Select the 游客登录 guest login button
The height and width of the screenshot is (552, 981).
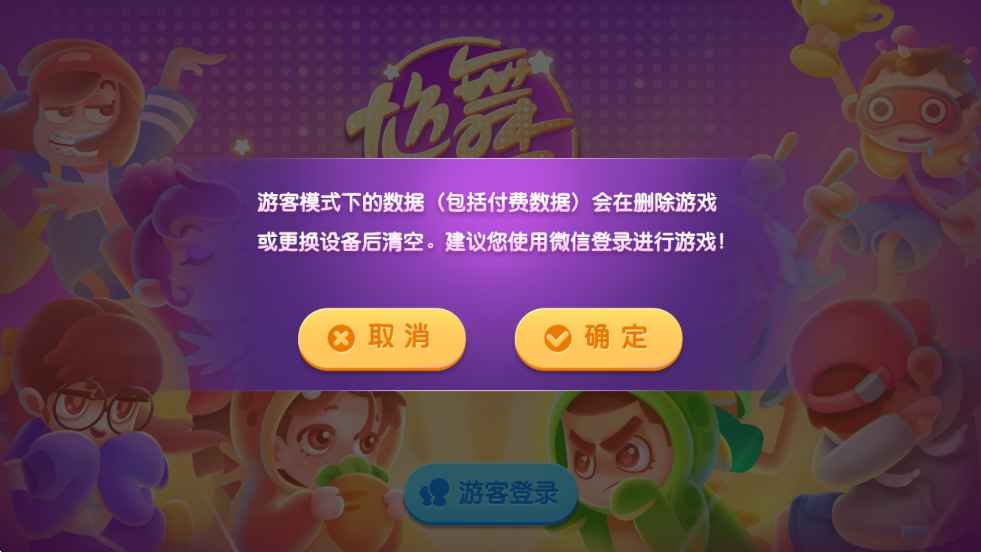click(x=490, y=493)
